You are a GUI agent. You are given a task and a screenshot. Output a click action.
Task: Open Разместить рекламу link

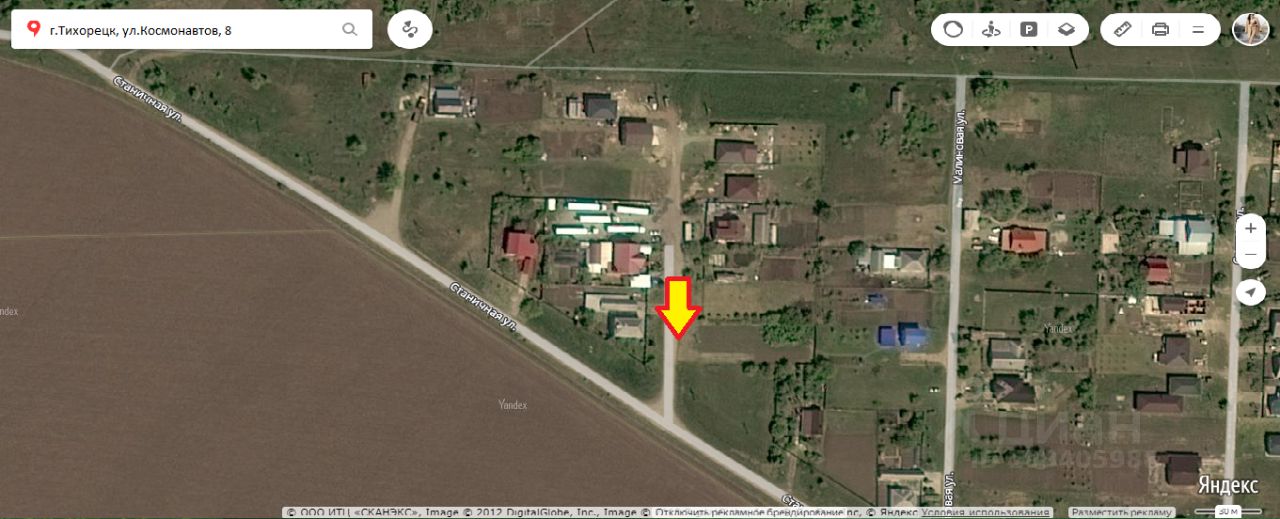pos(1120,513)
